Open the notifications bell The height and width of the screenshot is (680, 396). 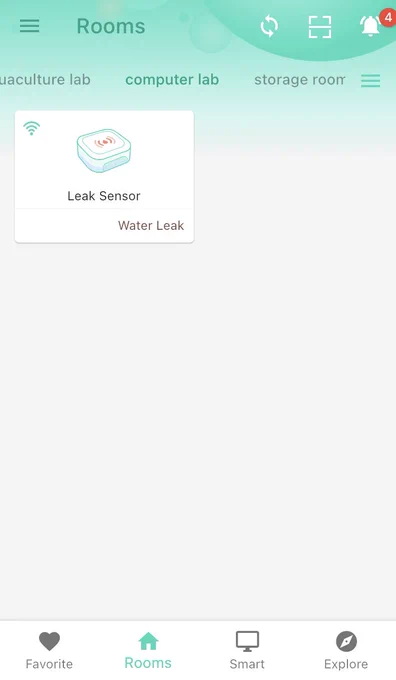click(371, 26)
